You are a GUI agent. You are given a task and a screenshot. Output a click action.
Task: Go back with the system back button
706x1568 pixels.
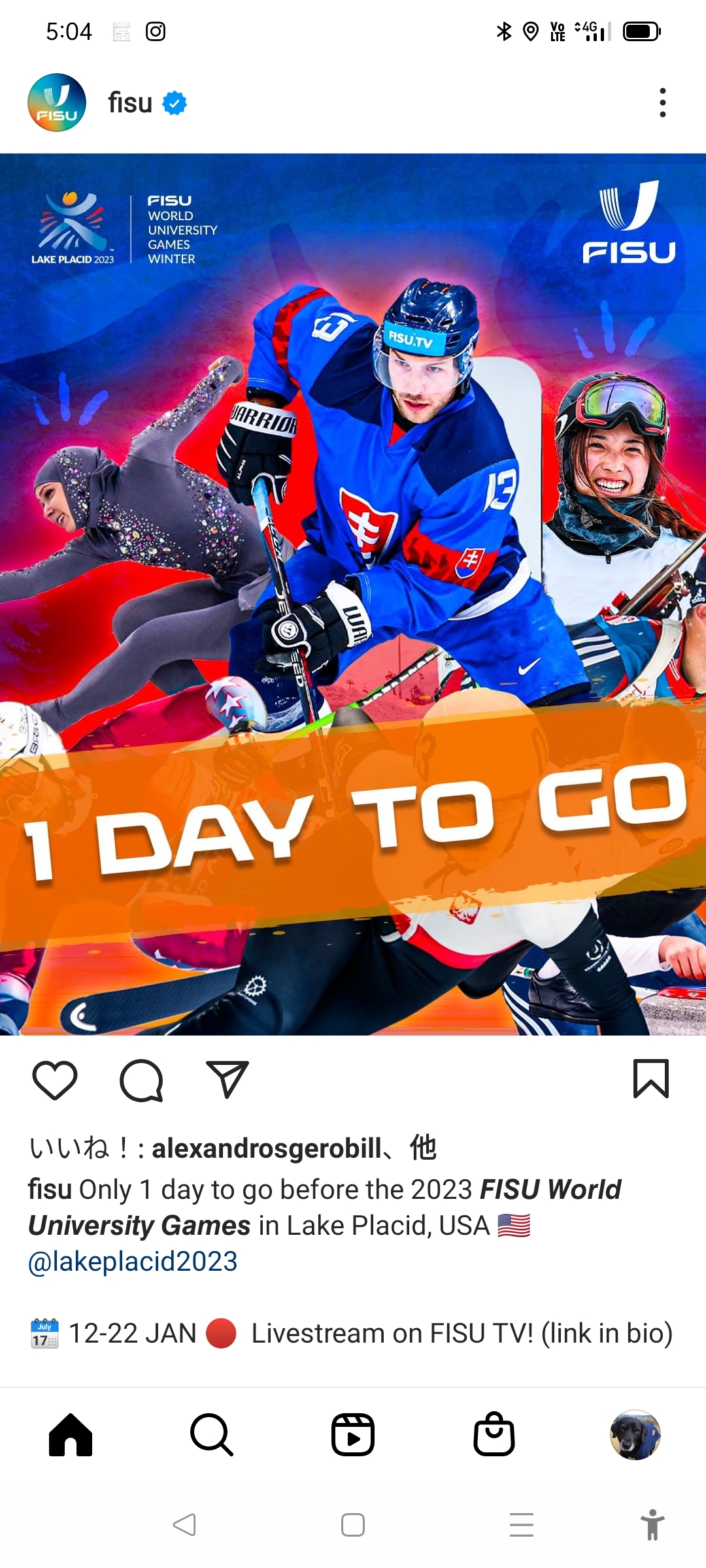click(x=184, y=1524)
